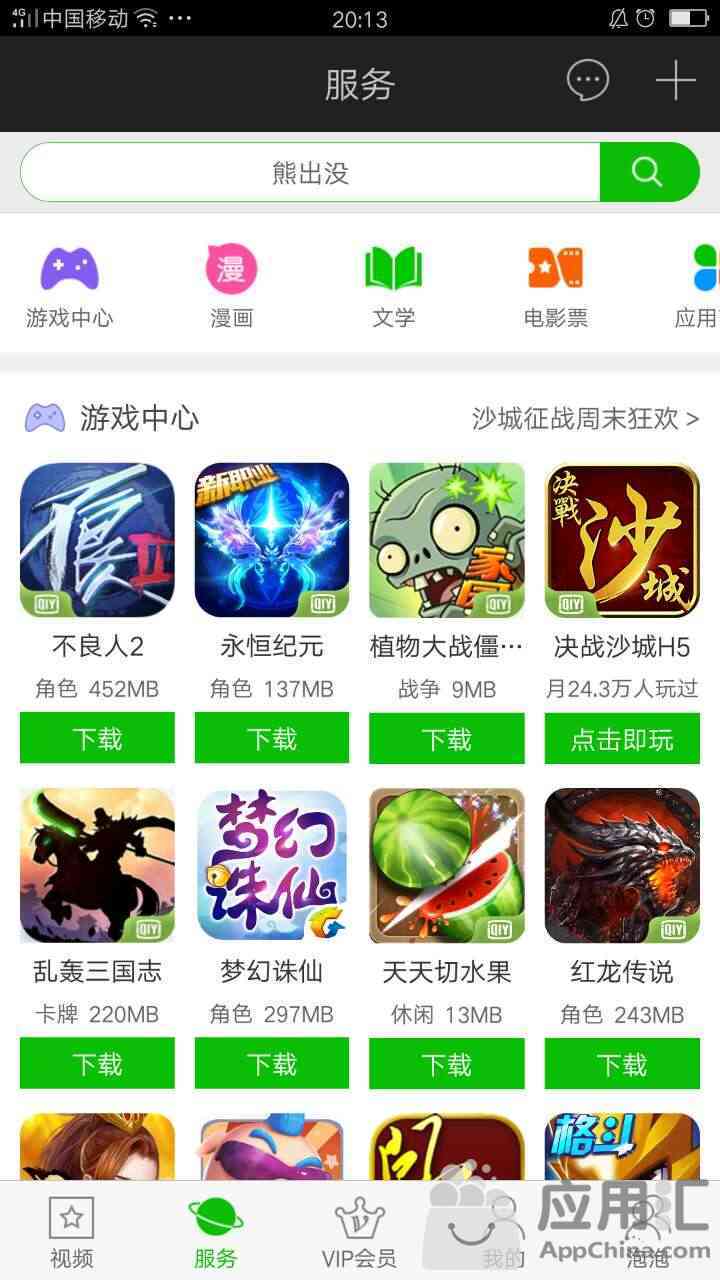Download the game 天天切水果
720x1280 pixels.
(x=446, y=1063)
